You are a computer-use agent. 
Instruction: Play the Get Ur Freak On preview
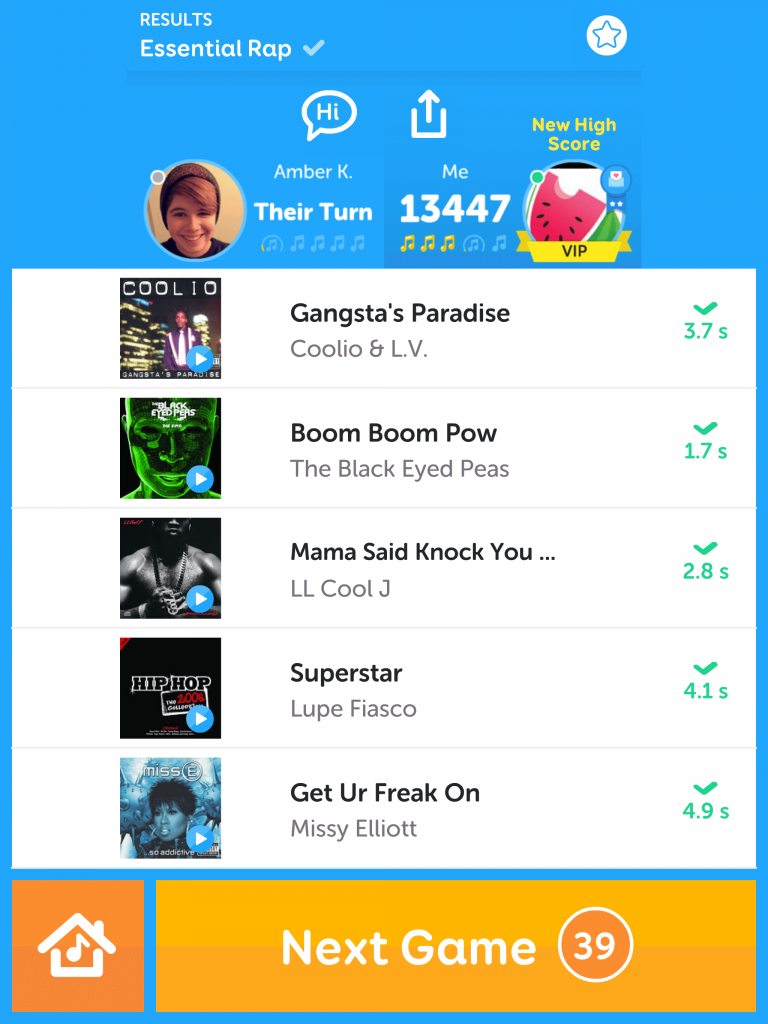point(200,839)
